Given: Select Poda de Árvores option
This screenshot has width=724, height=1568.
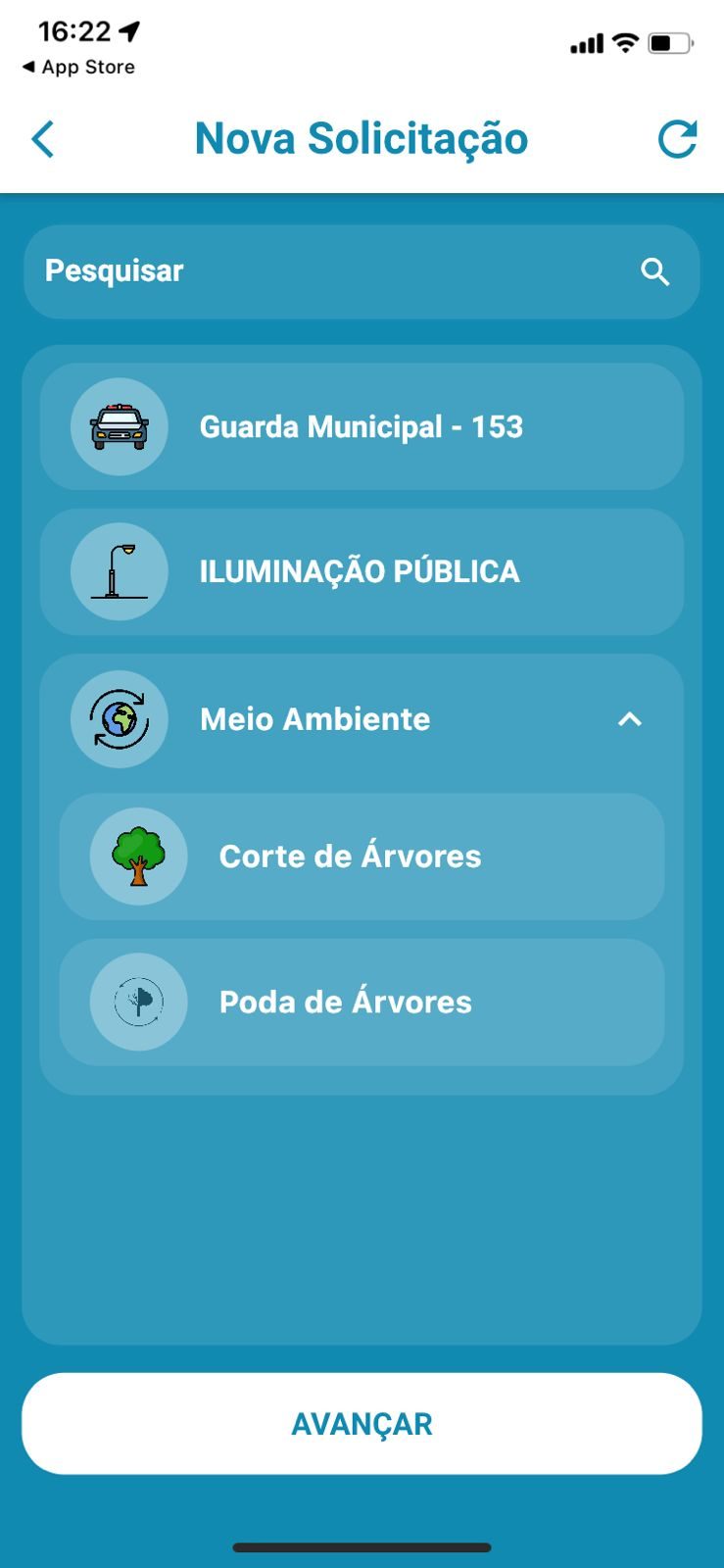Looking at the screenshot, I should (362, 1003).
